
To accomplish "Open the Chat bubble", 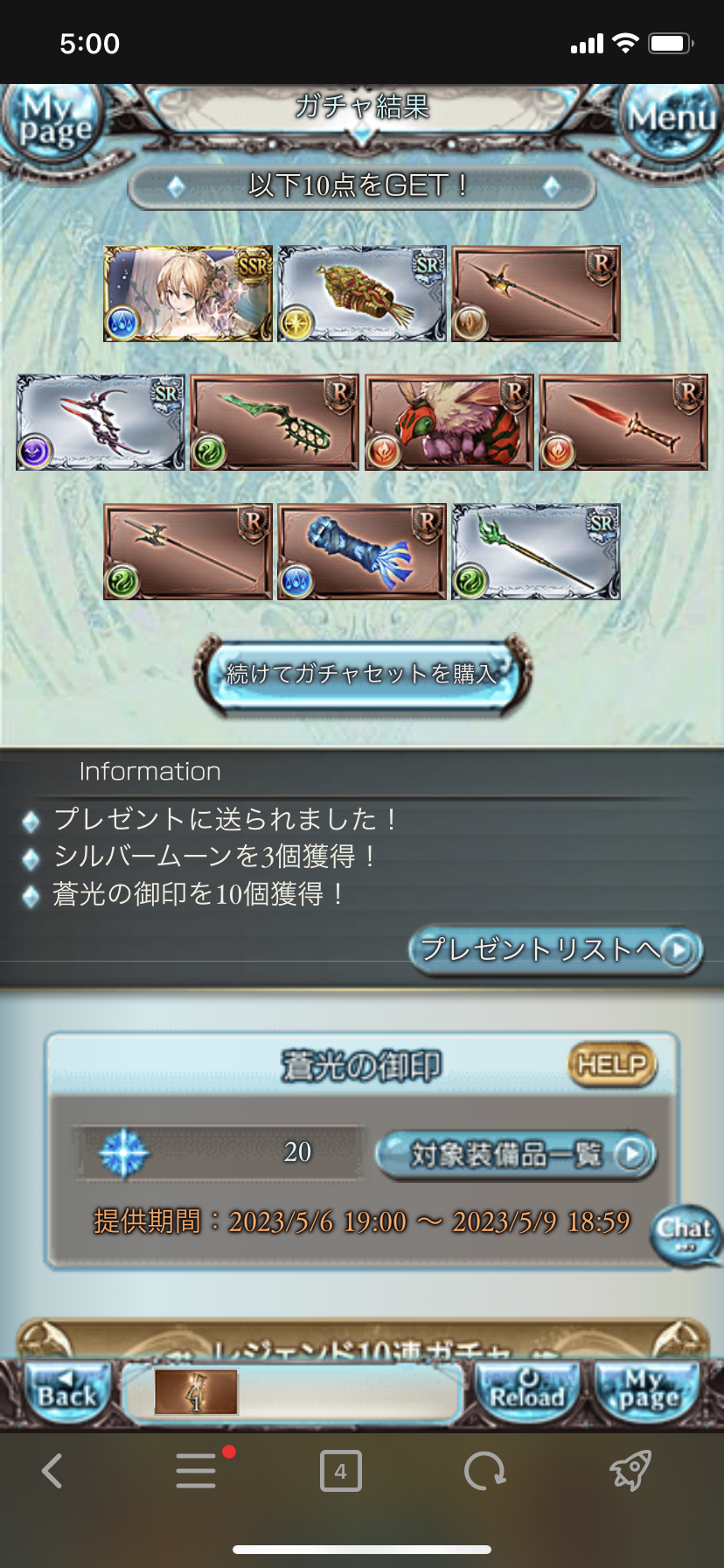I will click(685, 1234).
